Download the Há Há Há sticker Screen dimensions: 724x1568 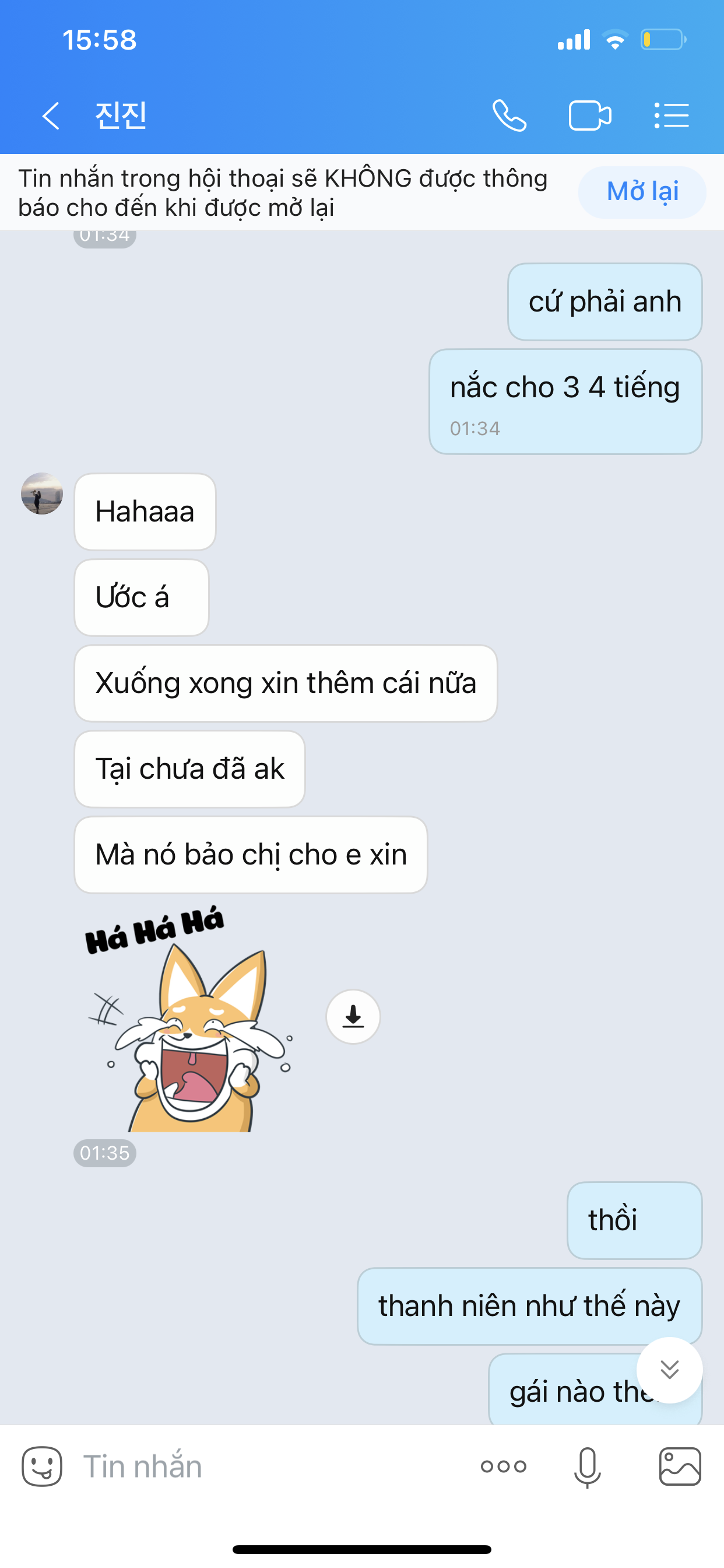[x=353, y=1016]
